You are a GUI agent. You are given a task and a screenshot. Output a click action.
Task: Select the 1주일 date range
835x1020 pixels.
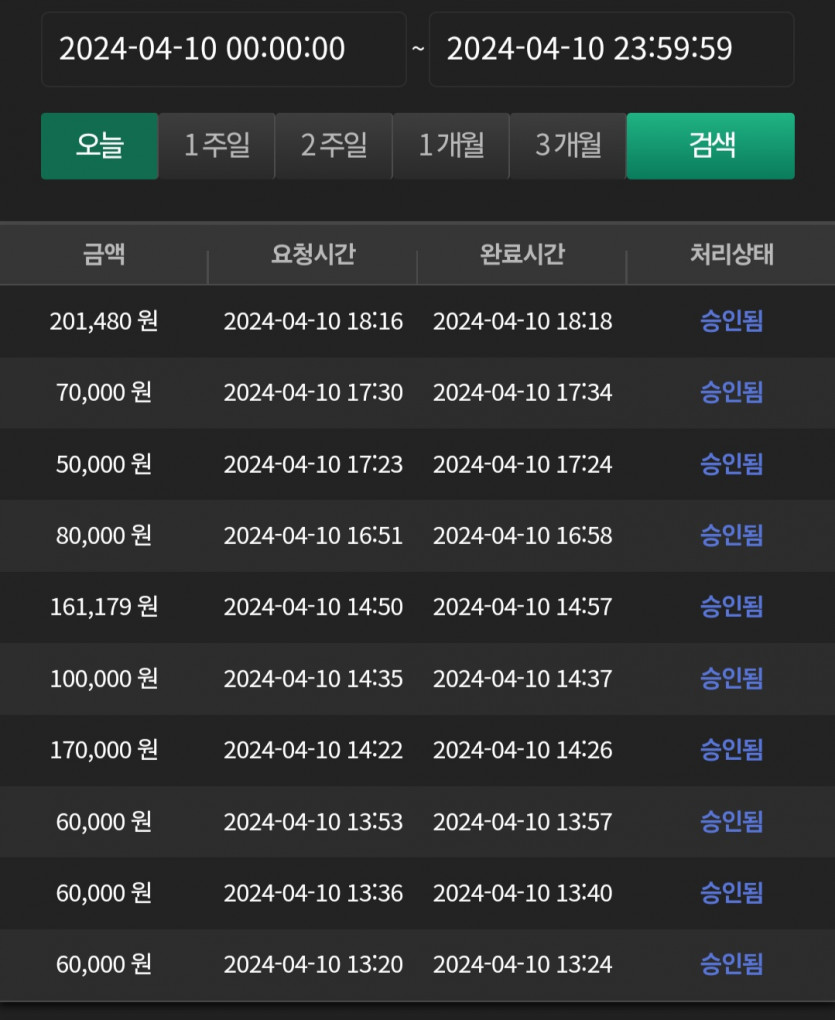(216, 146)
